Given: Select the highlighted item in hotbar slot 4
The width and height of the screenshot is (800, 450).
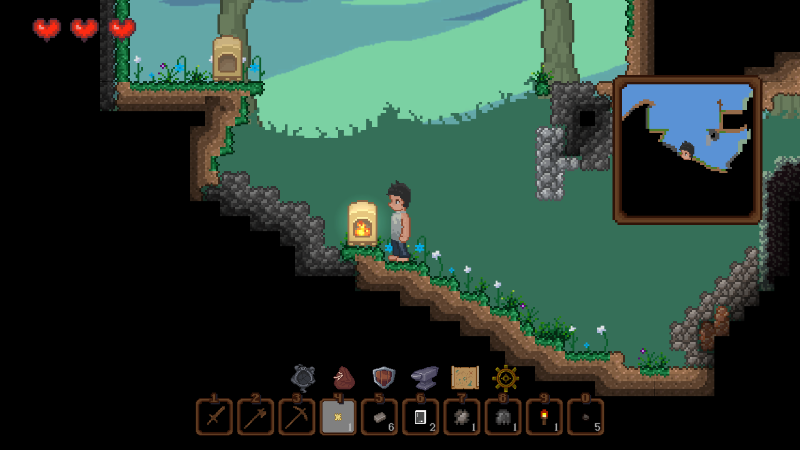Looking at the screenshot, I should pos(338,417).
